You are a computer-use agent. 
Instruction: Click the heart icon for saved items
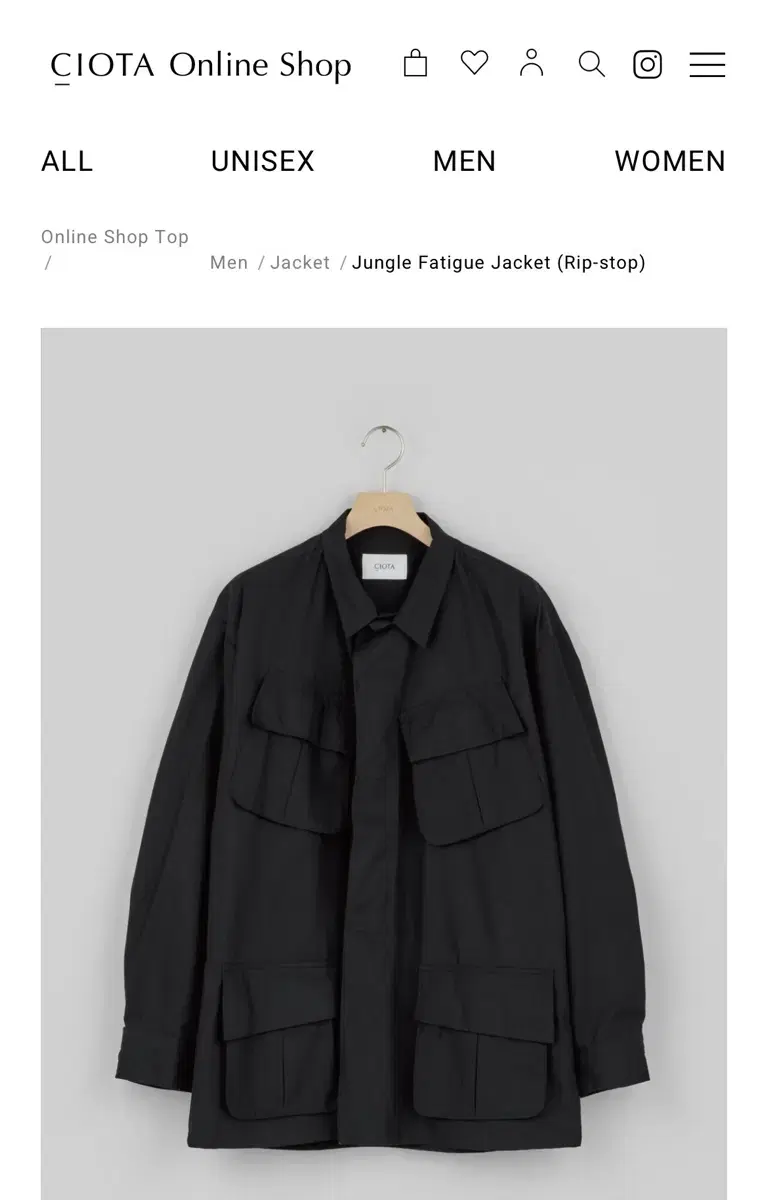coord(474,64)
